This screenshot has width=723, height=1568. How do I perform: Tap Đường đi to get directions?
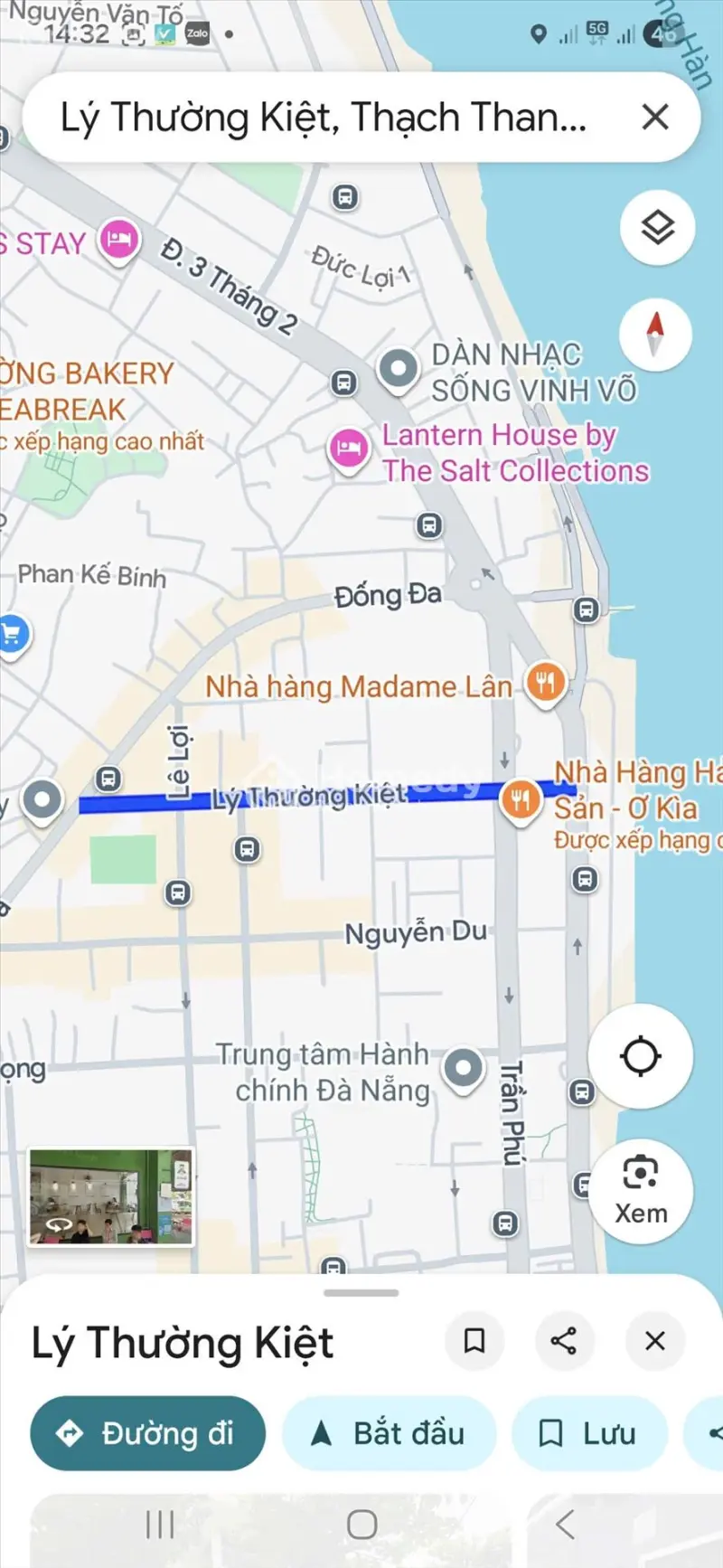tap(147, 1432)
